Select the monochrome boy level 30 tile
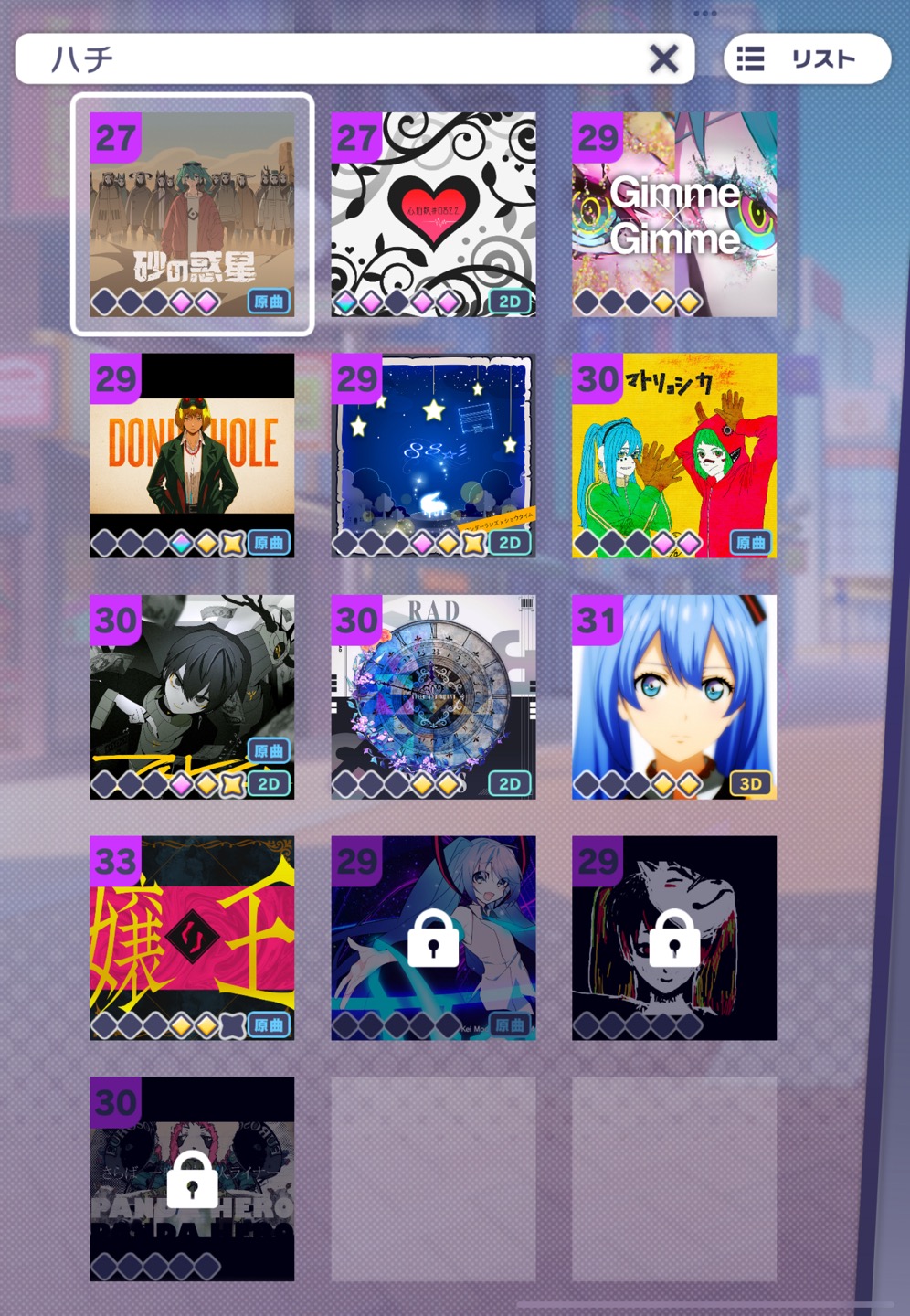 (192, 696)
